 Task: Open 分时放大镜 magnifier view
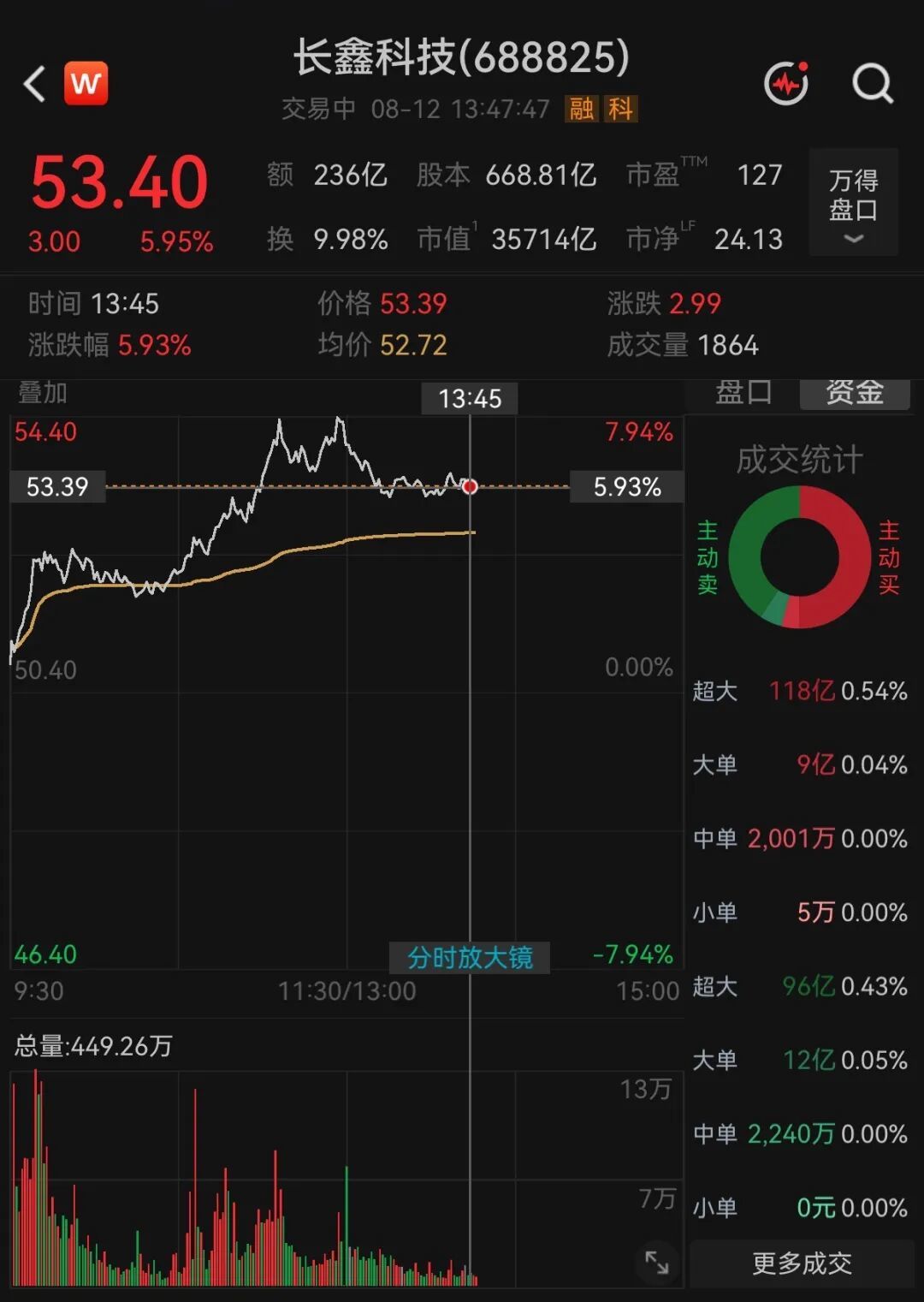tap(470, 957)
